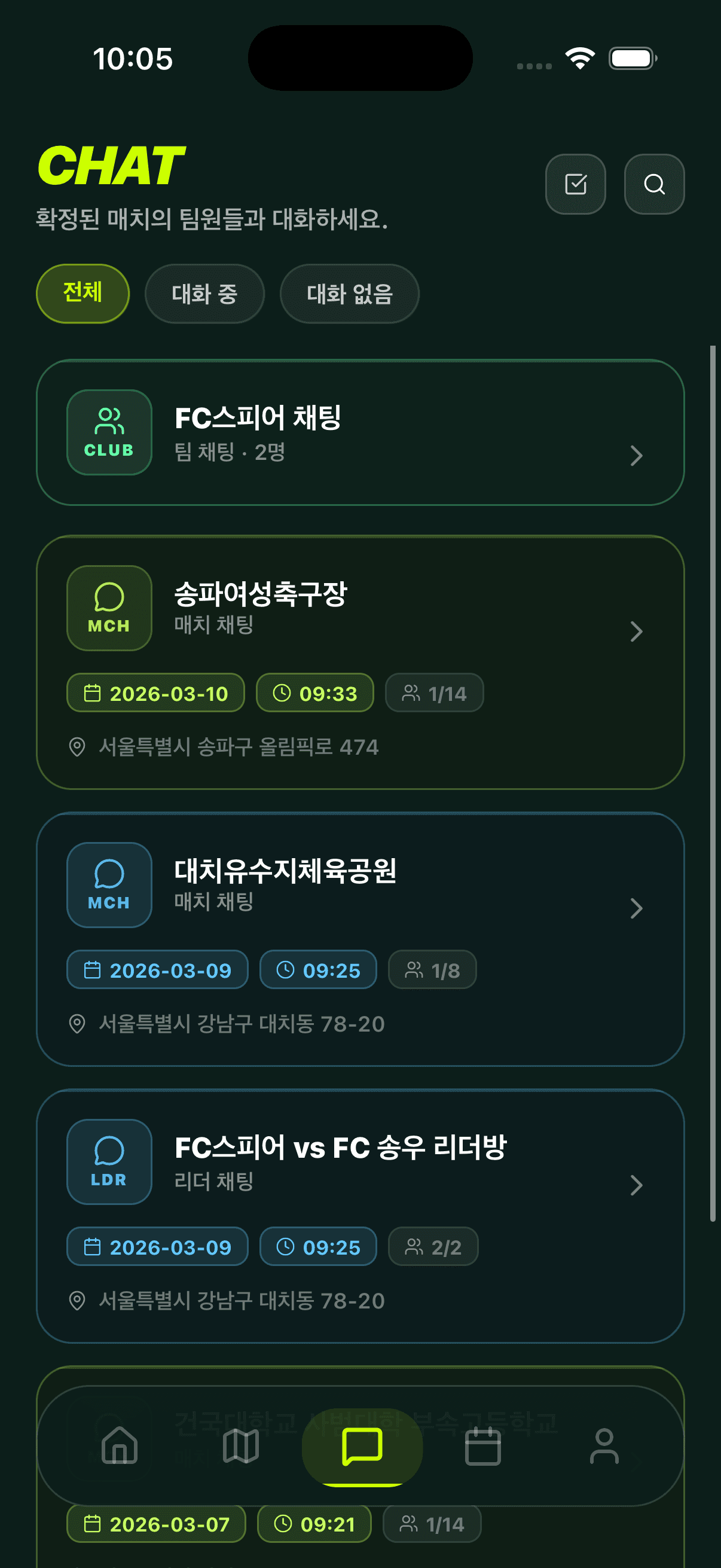Switch to the profile tab in bottom bar
This screenshot has height=1568, width=721.
pyautogui.click(x=604, y=1447)
